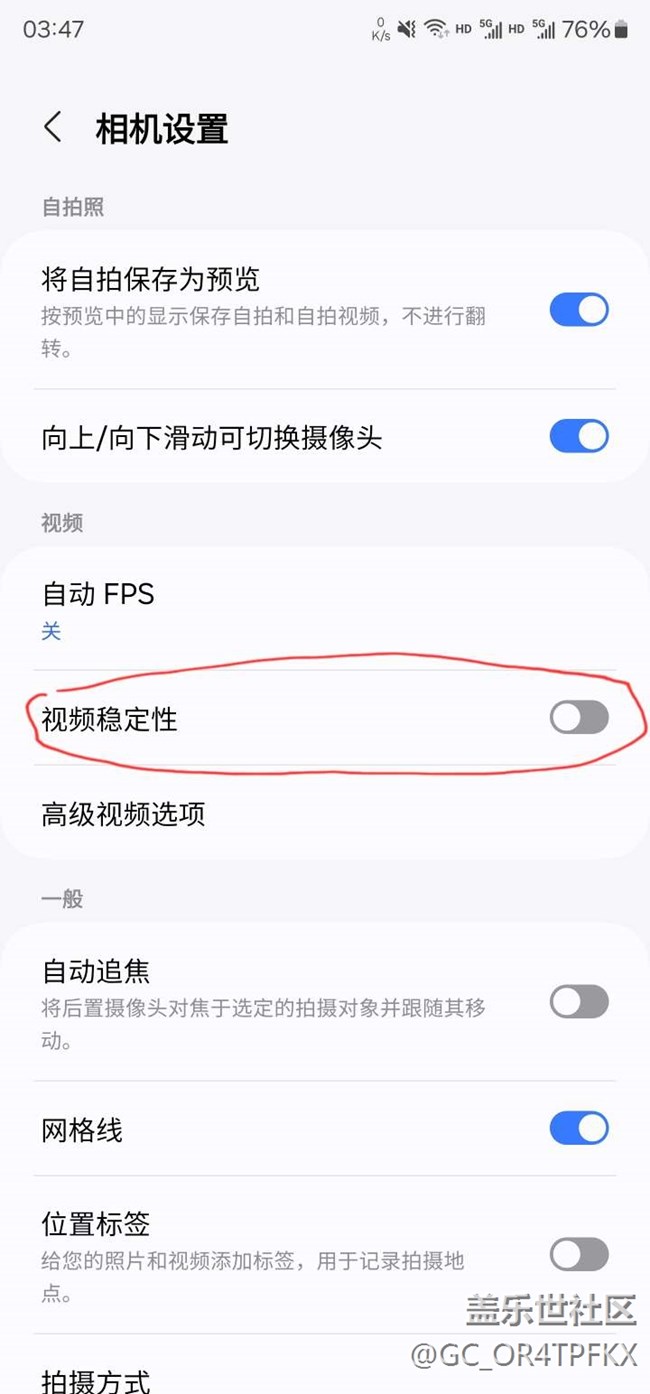Enable 视频稳定性 switch
This screenshot has width=650, height=1394.
[x=578, y=717]
